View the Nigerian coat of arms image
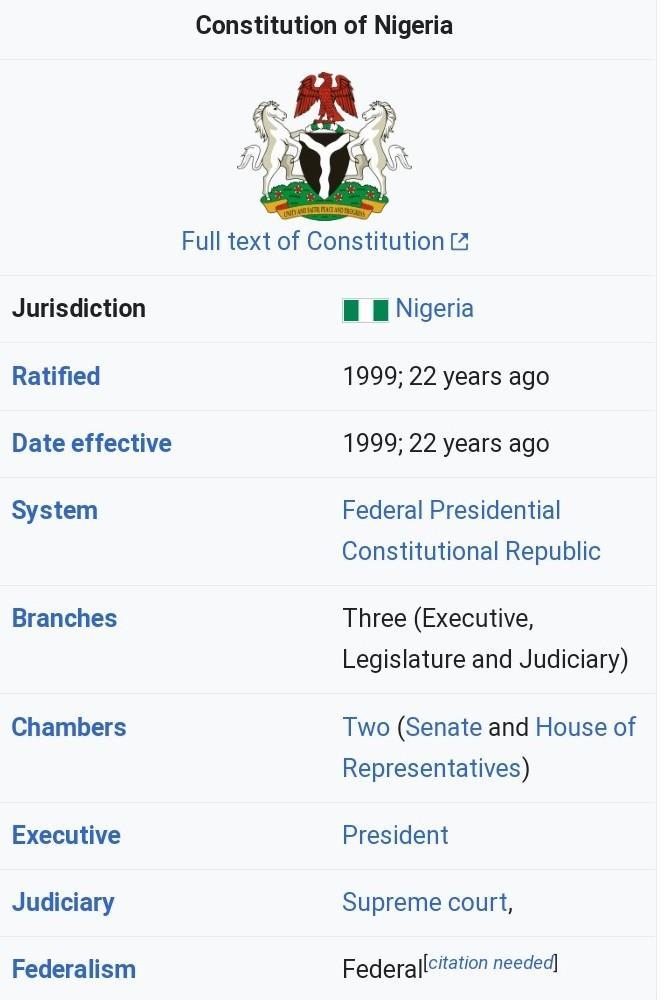 324,145
